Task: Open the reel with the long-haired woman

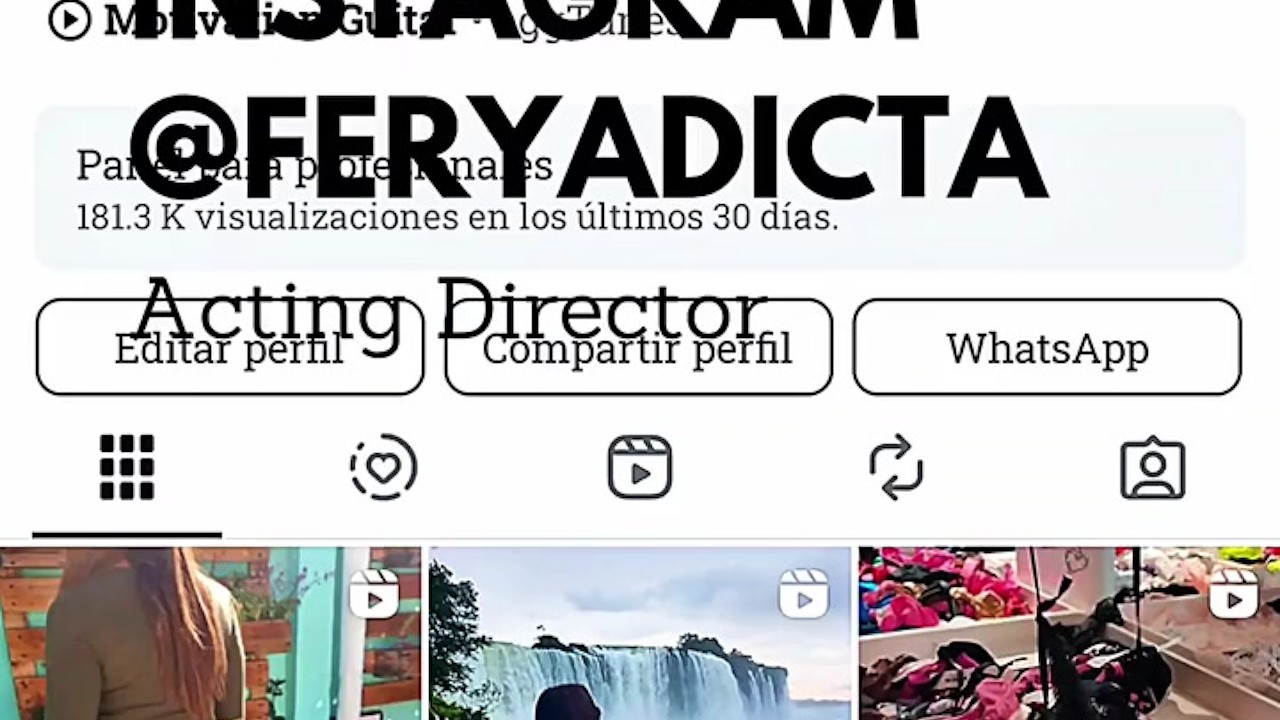Action: [210, 635]
